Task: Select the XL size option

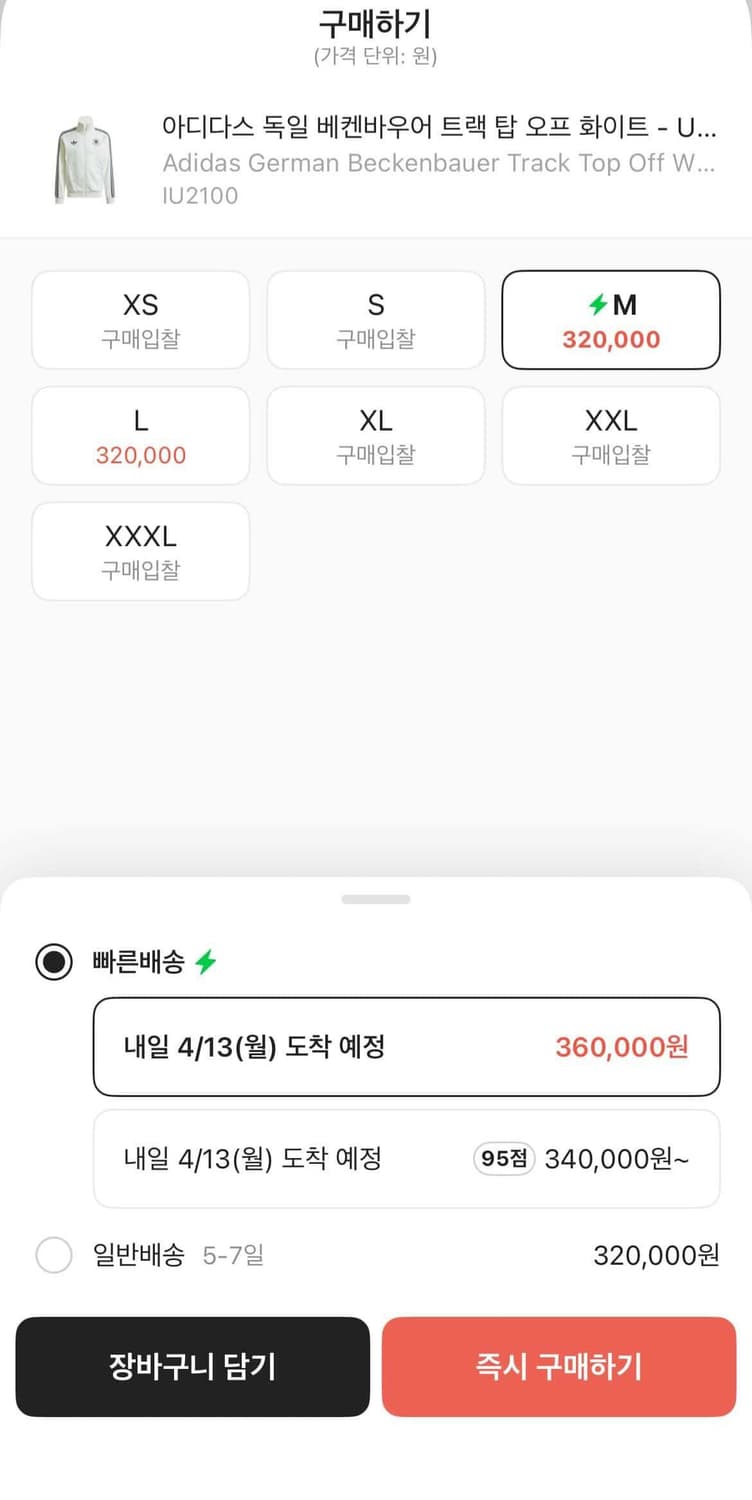Action: coord(375,435)
